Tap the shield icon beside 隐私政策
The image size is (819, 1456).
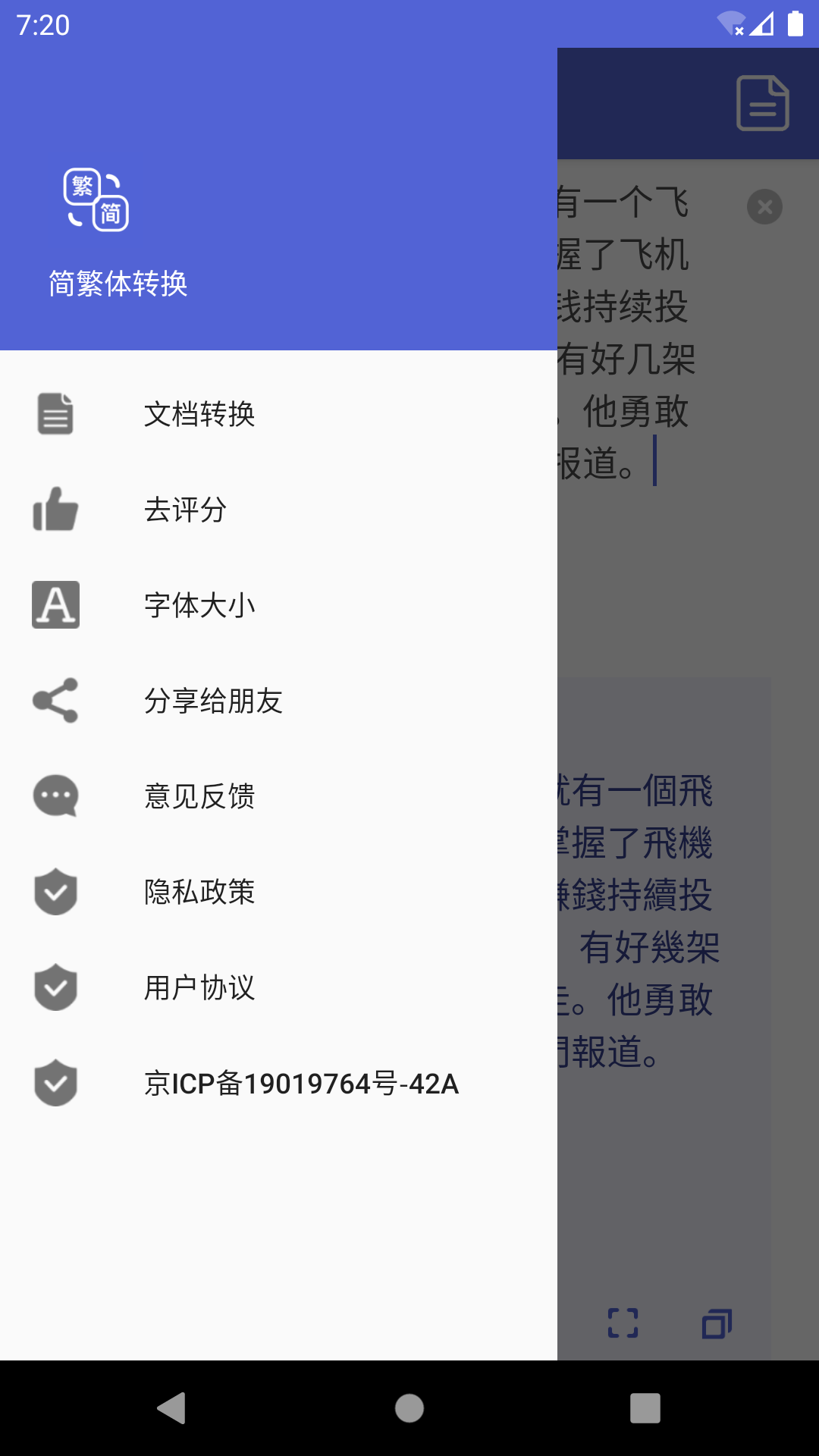(55, 893)
